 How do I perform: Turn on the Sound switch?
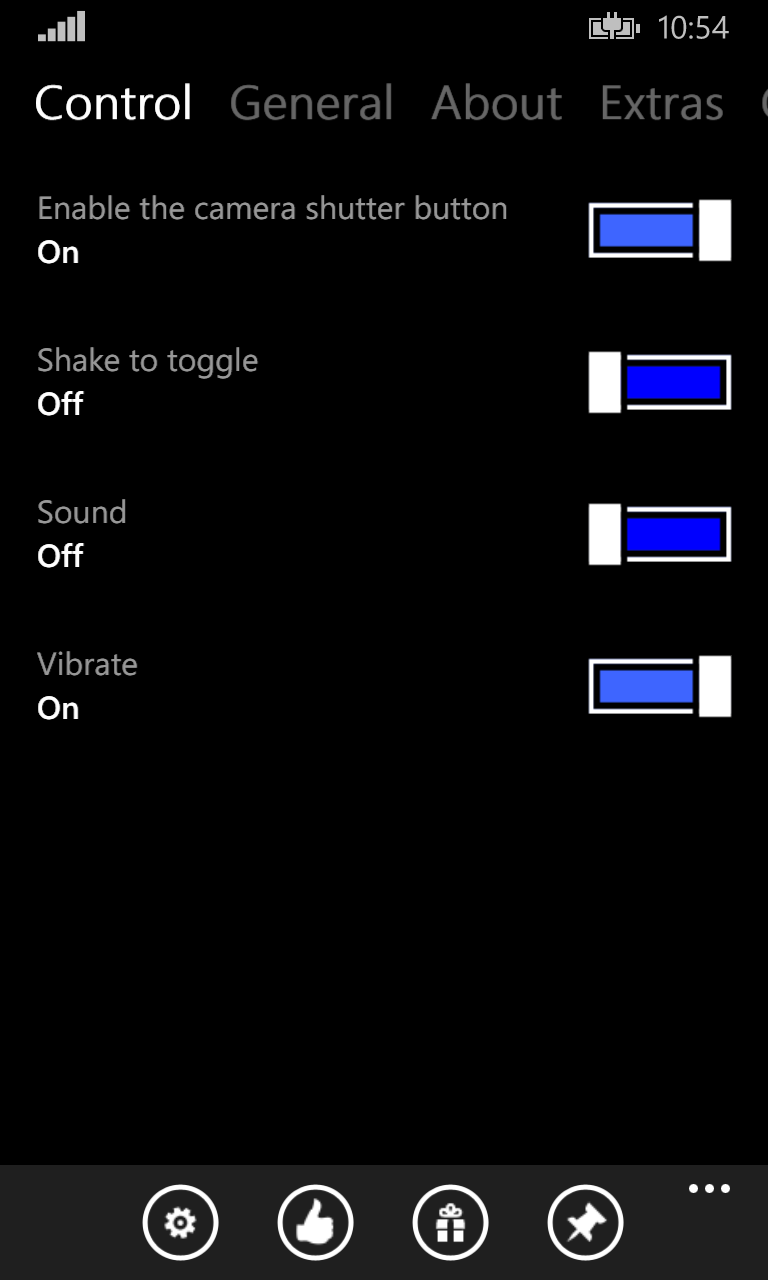(x=660, y=534)
